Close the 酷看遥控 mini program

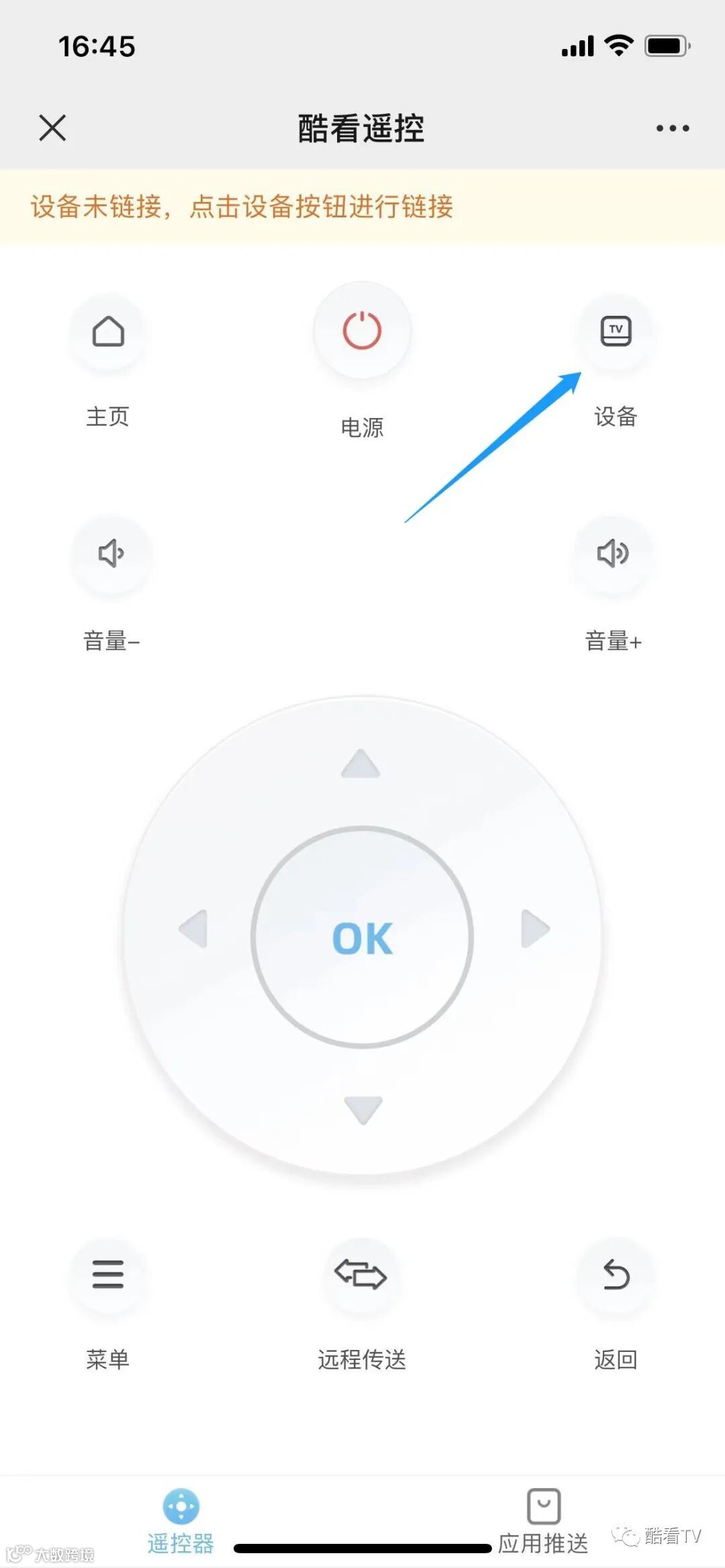tap(52, 127)
